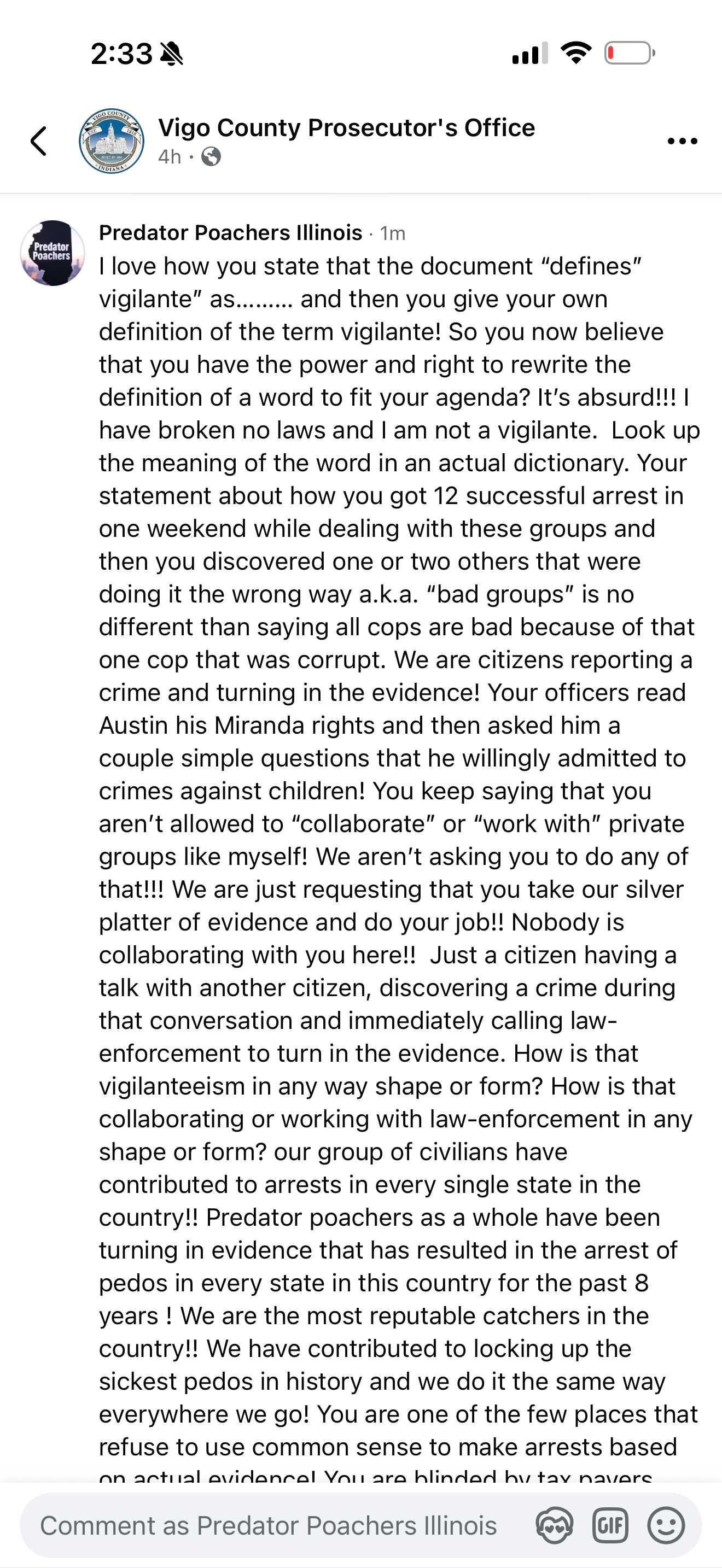
Task: Go back using the back arrow
Action: (x=39, y=141)
